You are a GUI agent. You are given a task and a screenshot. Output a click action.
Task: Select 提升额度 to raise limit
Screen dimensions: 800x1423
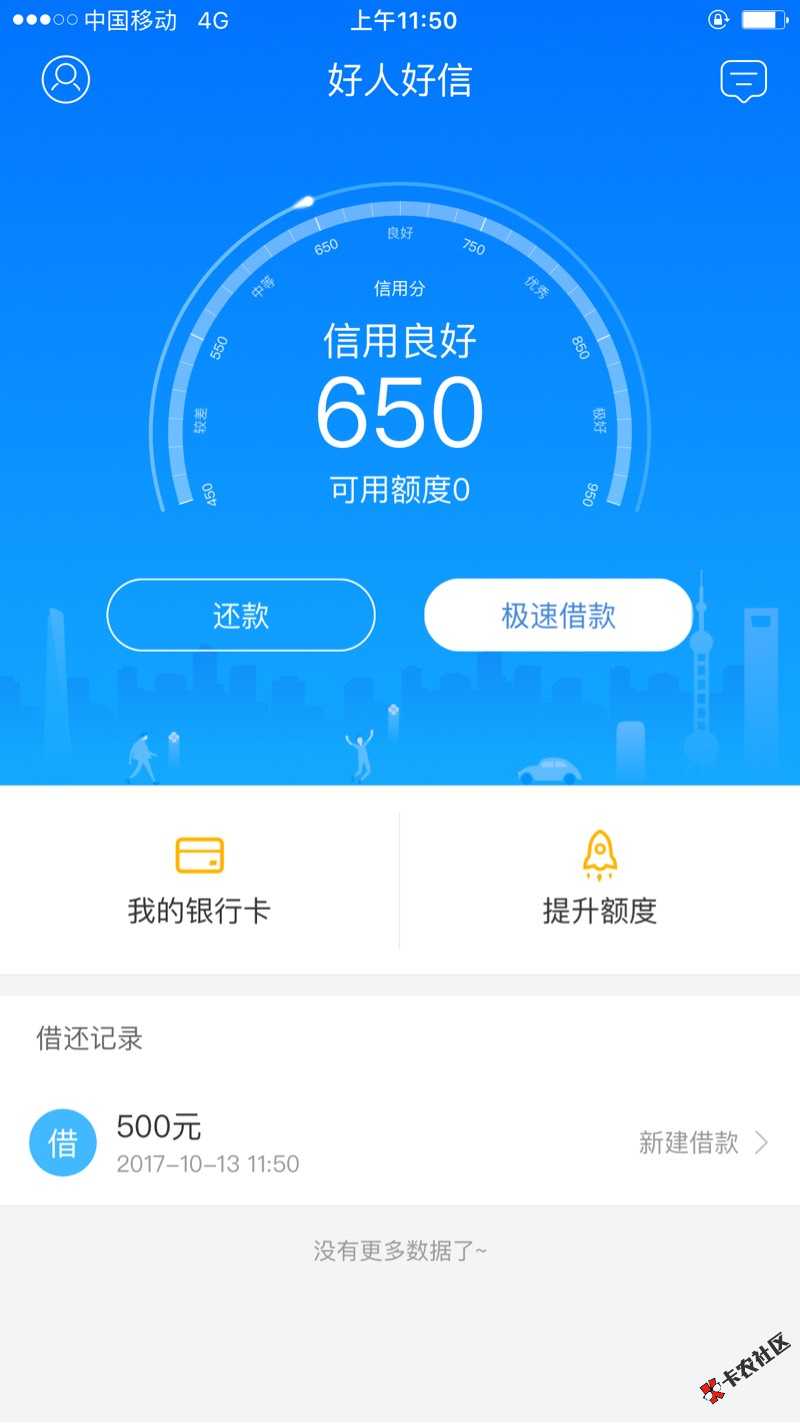(599, 881)
